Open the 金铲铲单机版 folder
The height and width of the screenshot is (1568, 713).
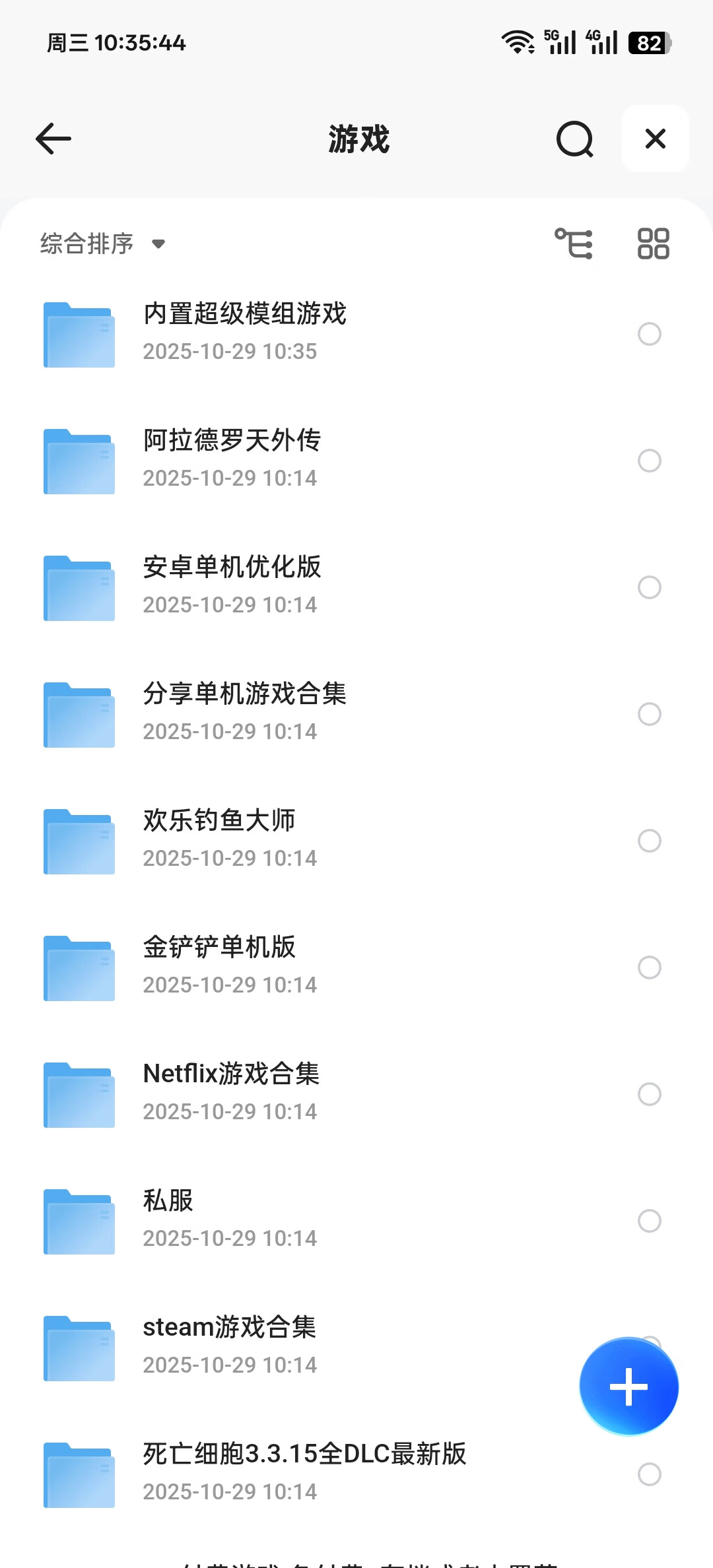click(219, 966)
